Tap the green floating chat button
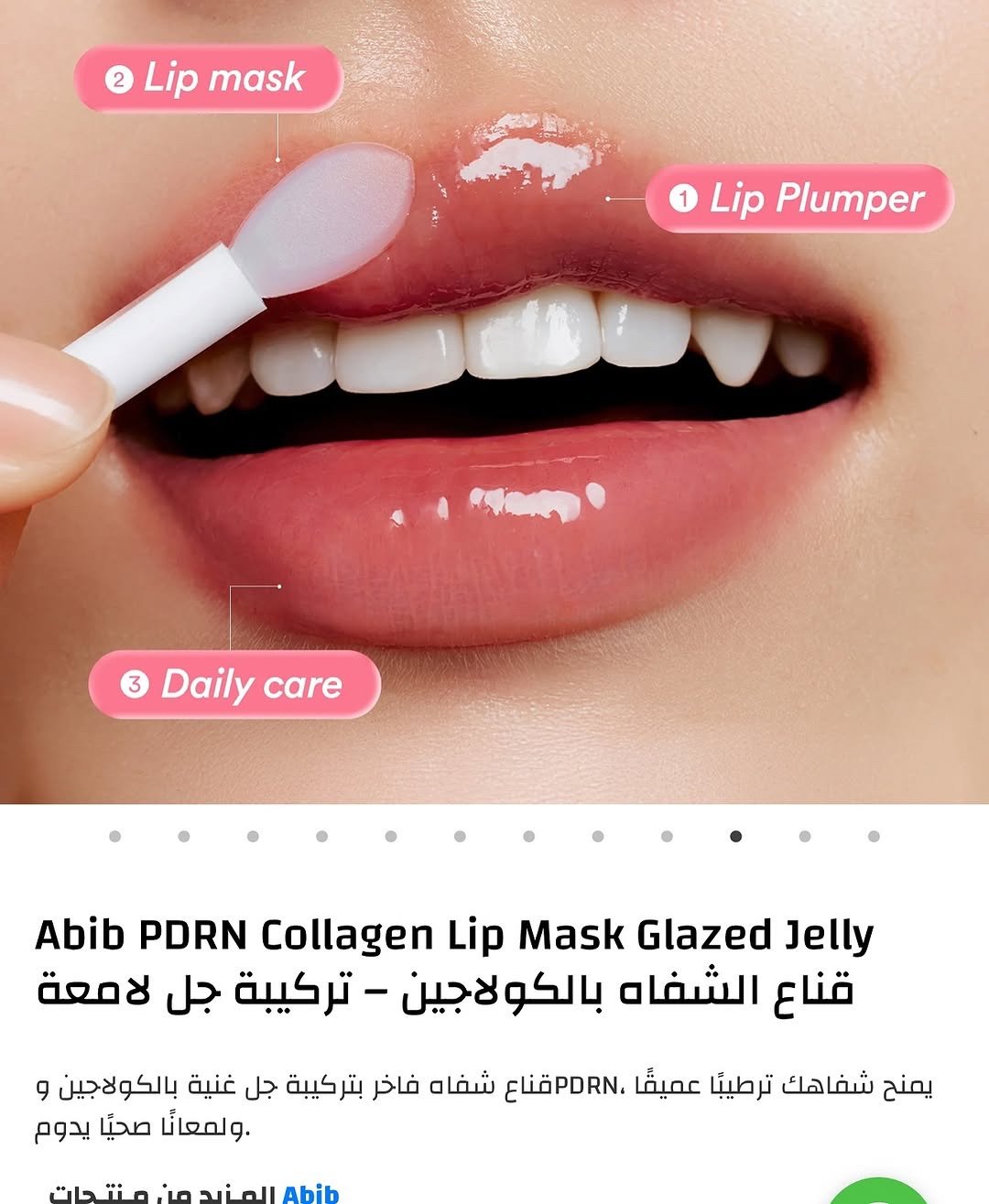The image size is (989, 1204). click(877, 1195)
